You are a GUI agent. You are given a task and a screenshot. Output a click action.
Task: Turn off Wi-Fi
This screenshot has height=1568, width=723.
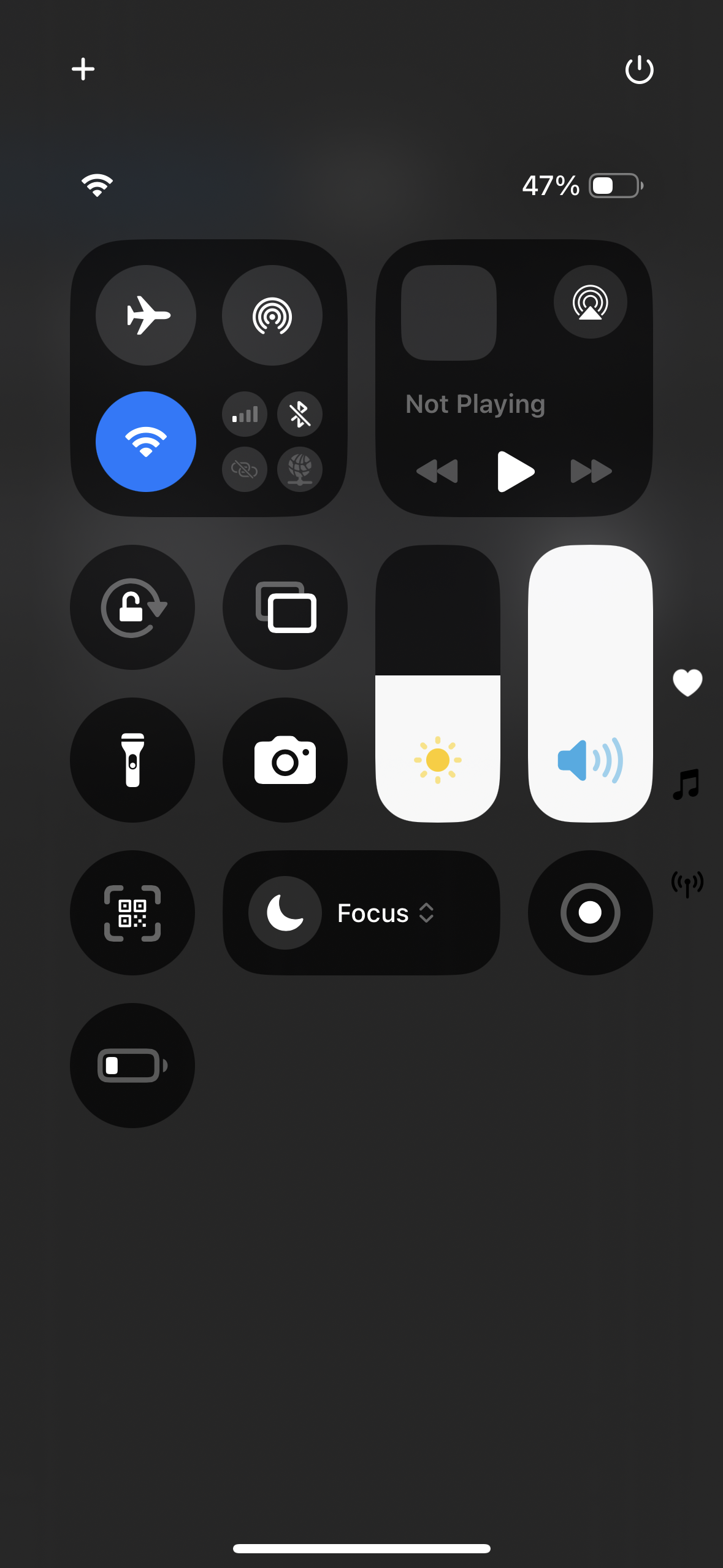[146, 441]
